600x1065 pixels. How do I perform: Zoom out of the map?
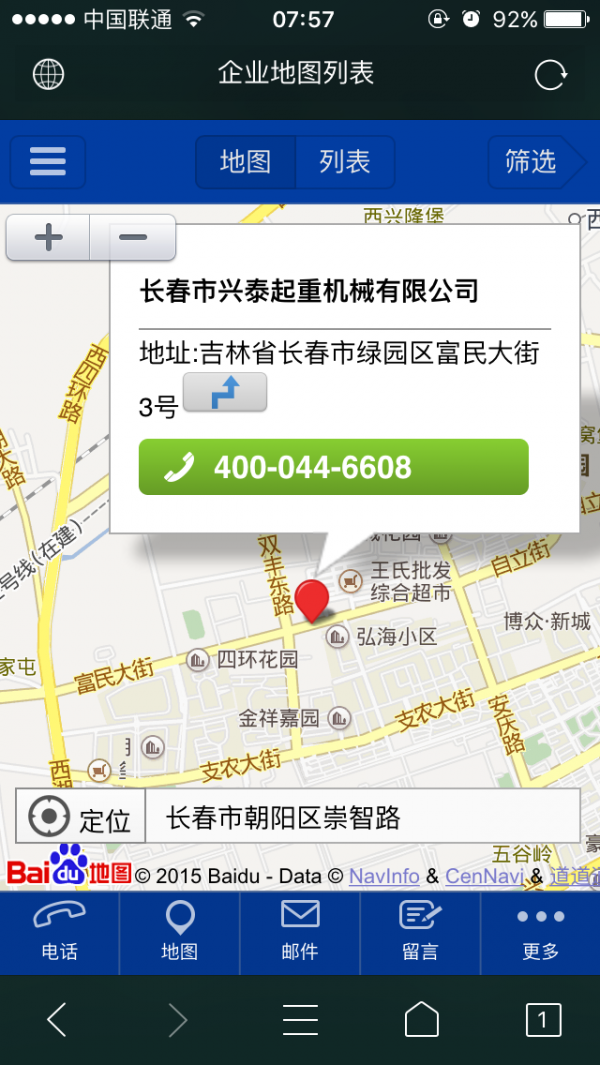click(x=133, y=238)
